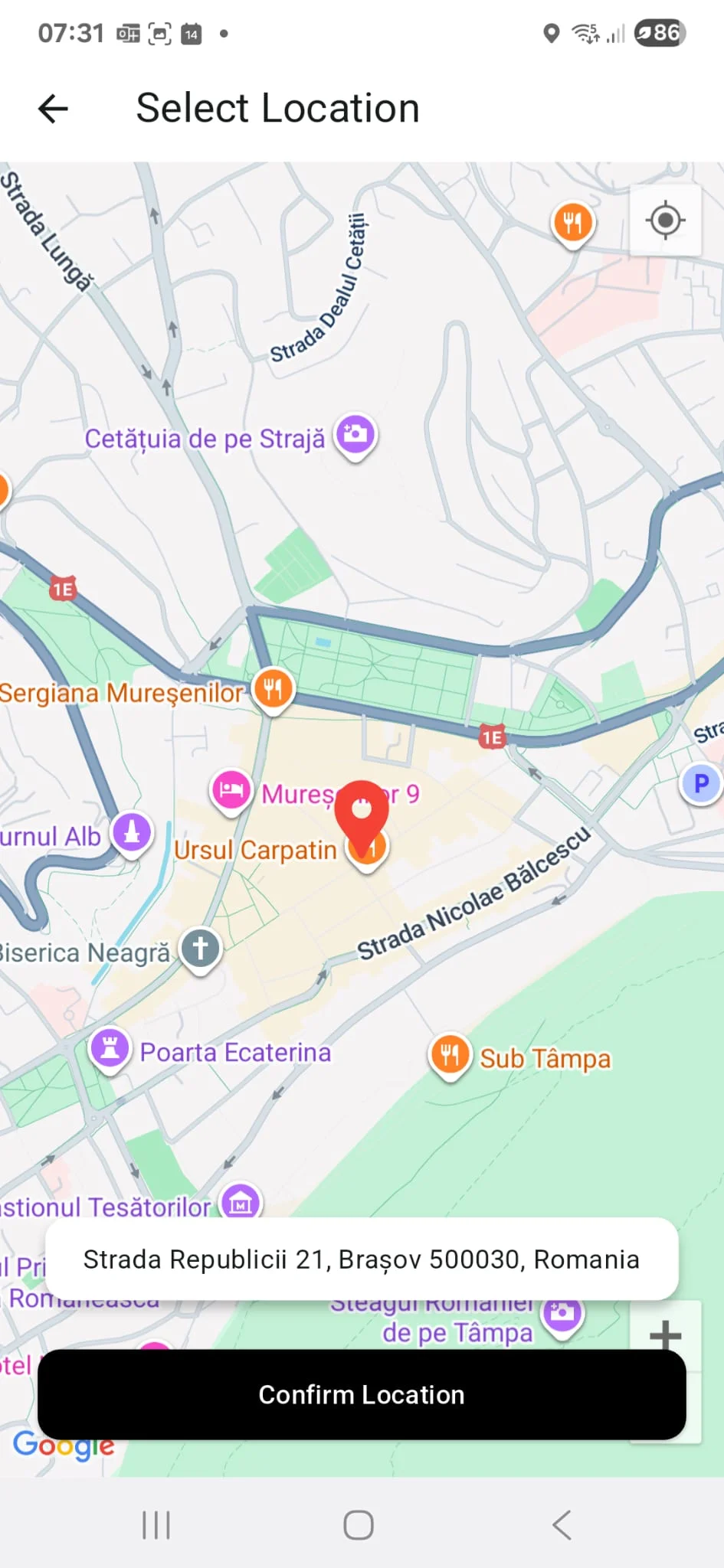Screen dimensions: 724x1568
Task: Select the Sergiana Mureșenilor restaurant pin
Action: tap(273, 688)
